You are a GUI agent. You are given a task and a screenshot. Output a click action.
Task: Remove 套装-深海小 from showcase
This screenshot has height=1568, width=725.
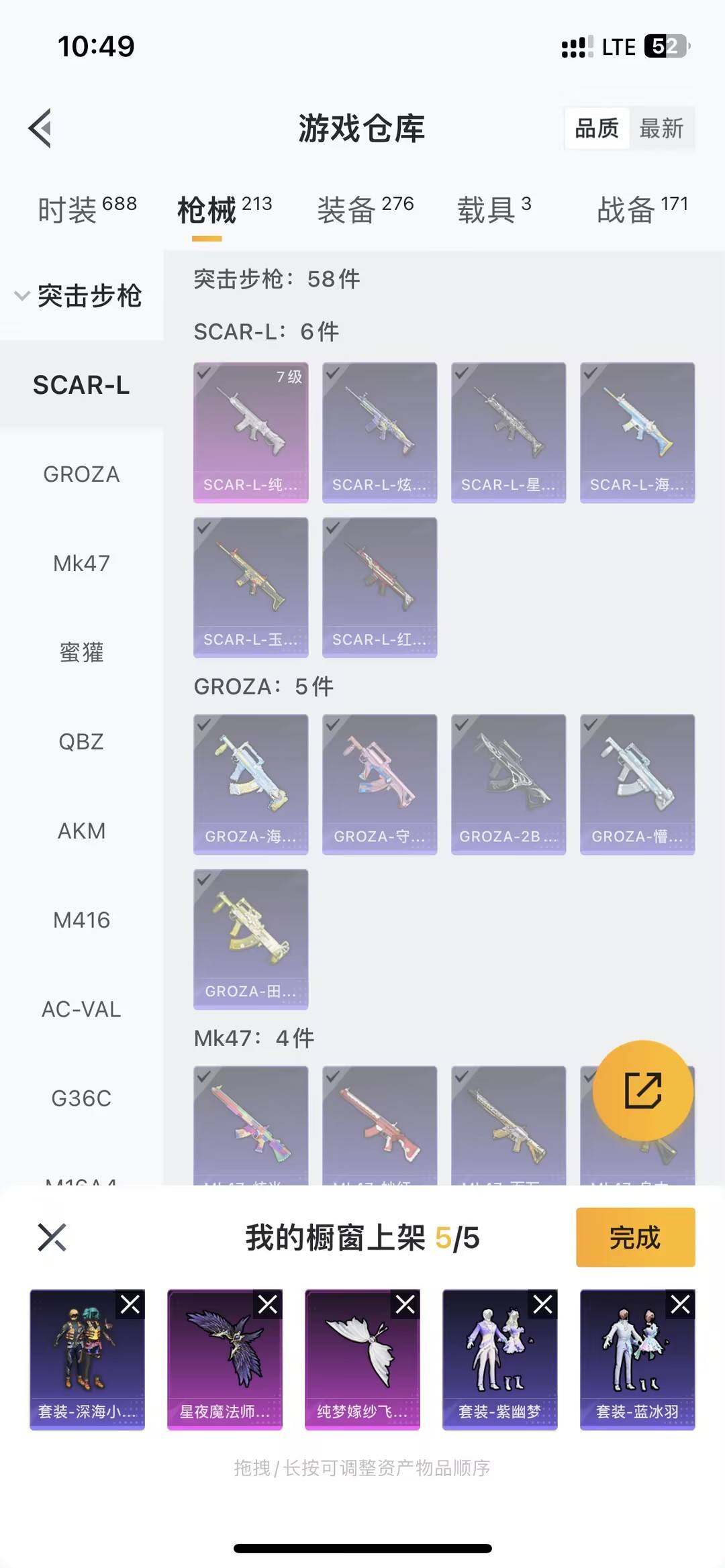(x=130, y=1304)
